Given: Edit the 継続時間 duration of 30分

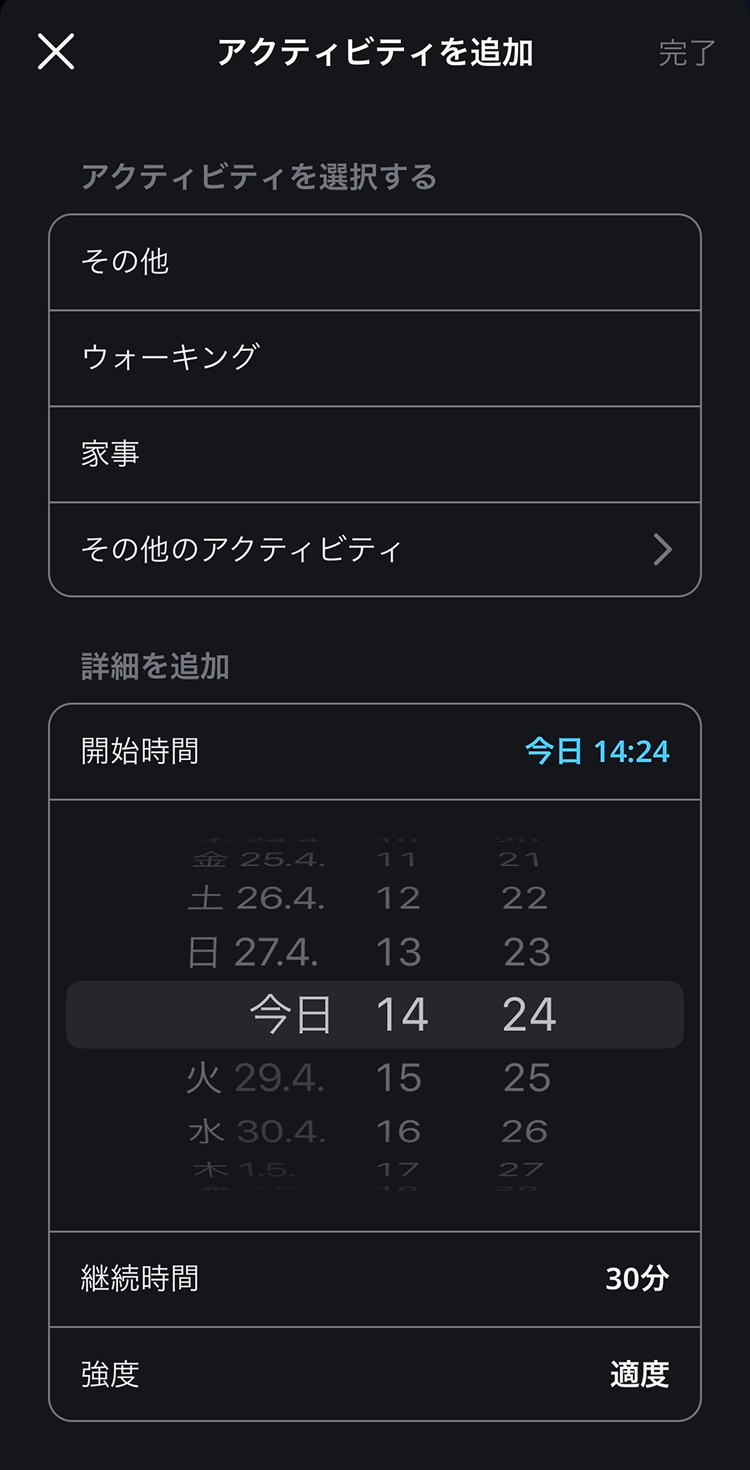Looking at the screenshot, I should click(x=374, y=1279).
